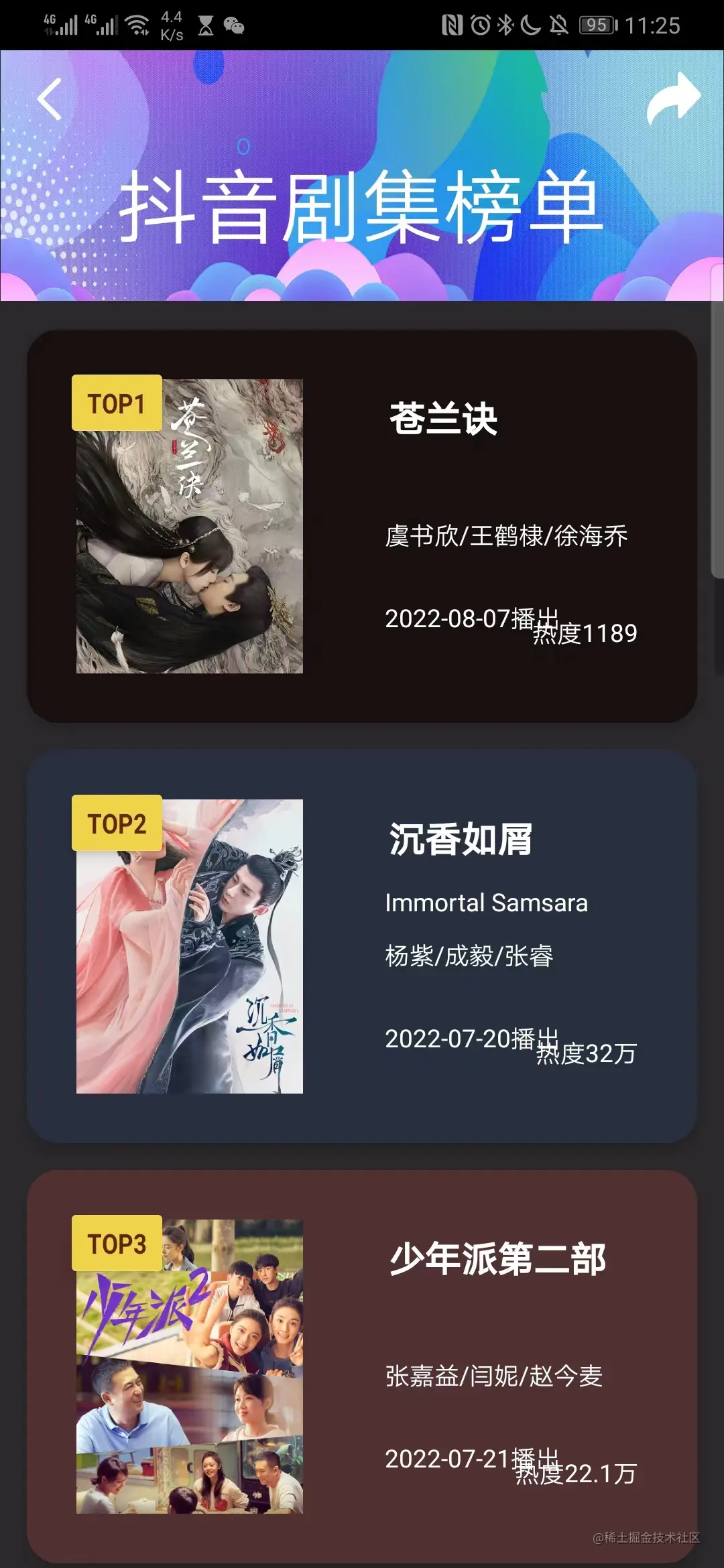The image size is (724, 1568).
Task: Go back using the top-left arrow
Action: [x=50, y=99]
